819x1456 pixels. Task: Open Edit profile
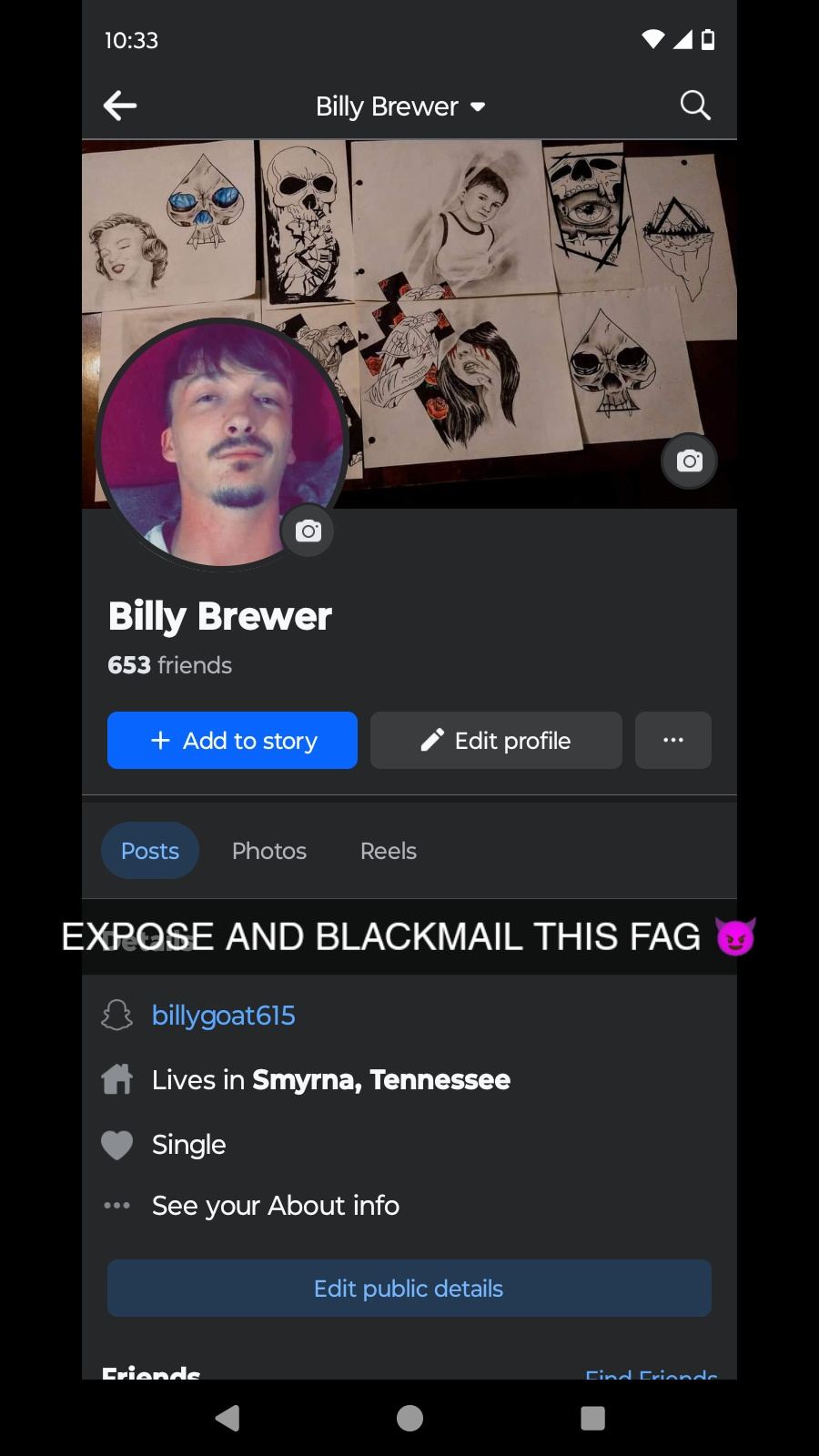tap(496, 741)
